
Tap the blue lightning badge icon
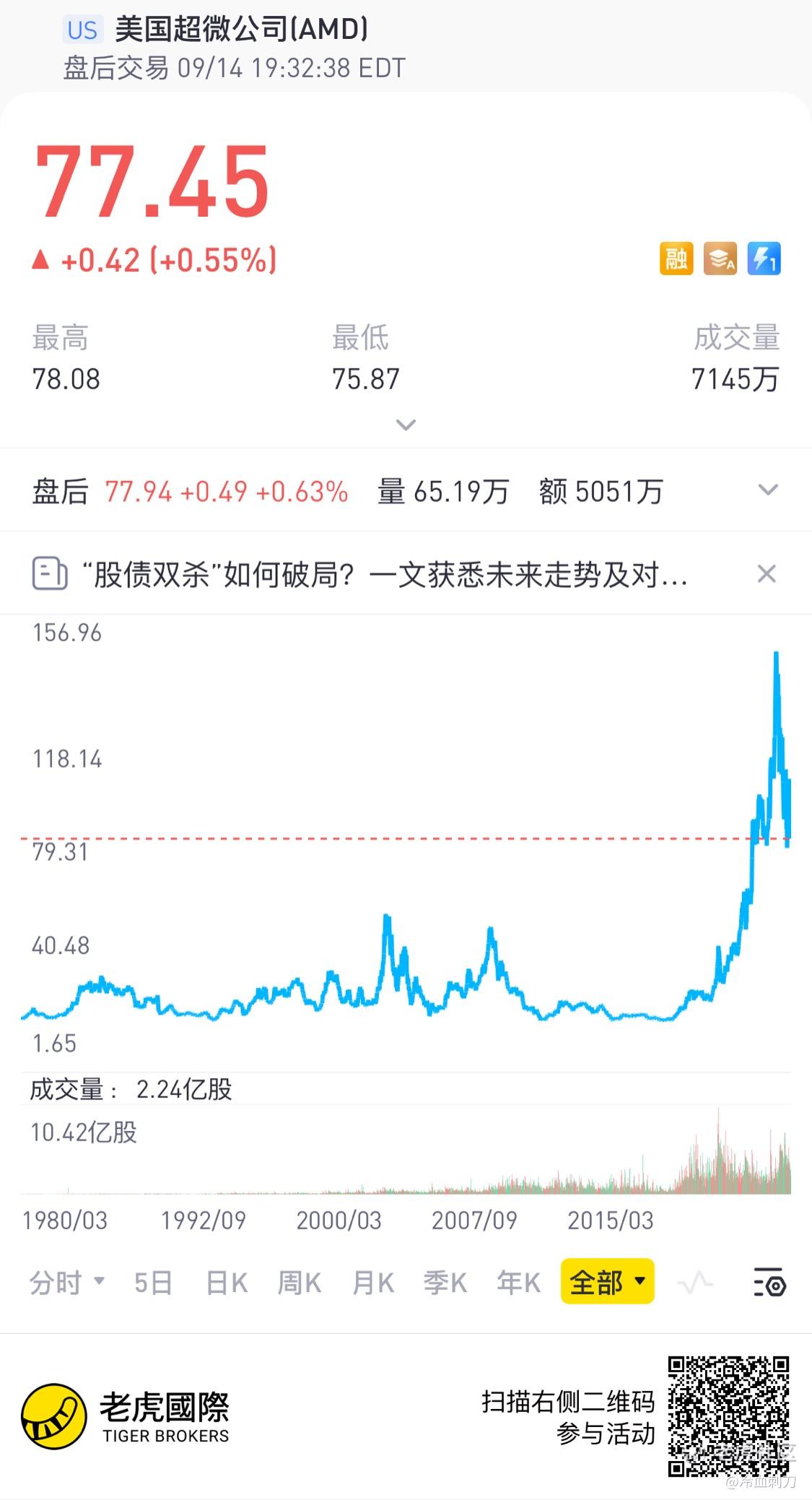[x=764, y=259]
